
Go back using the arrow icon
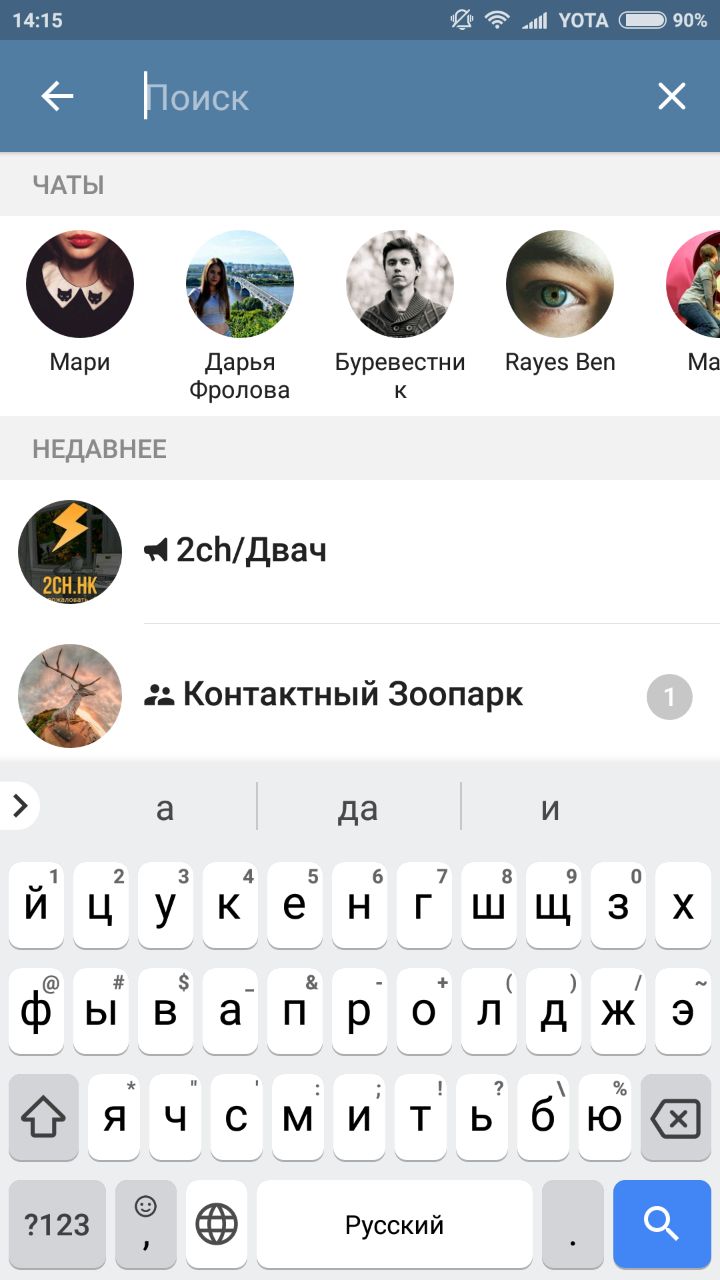click(x=57, y=97)
